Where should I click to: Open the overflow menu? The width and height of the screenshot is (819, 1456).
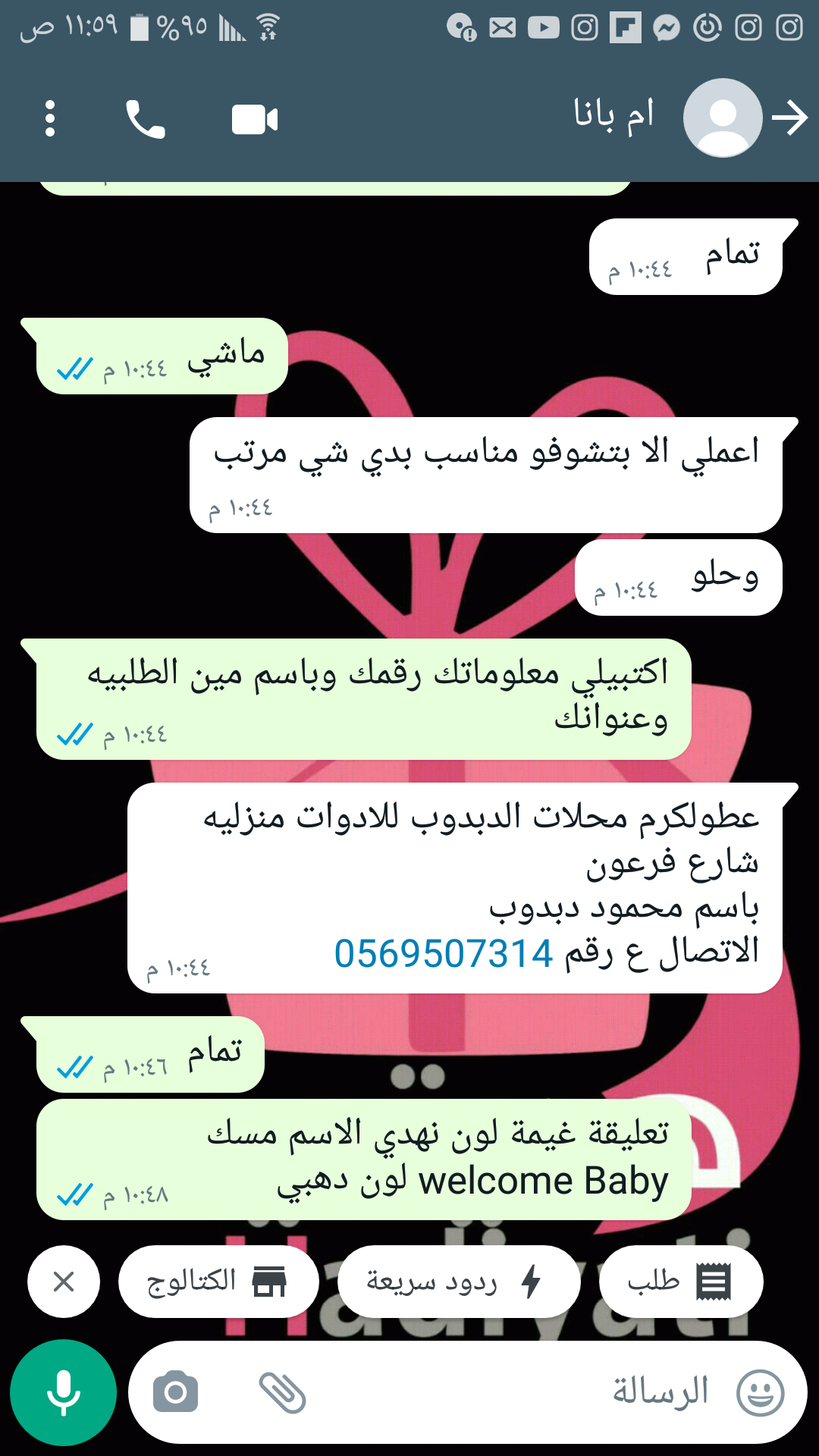coord(50,119)
